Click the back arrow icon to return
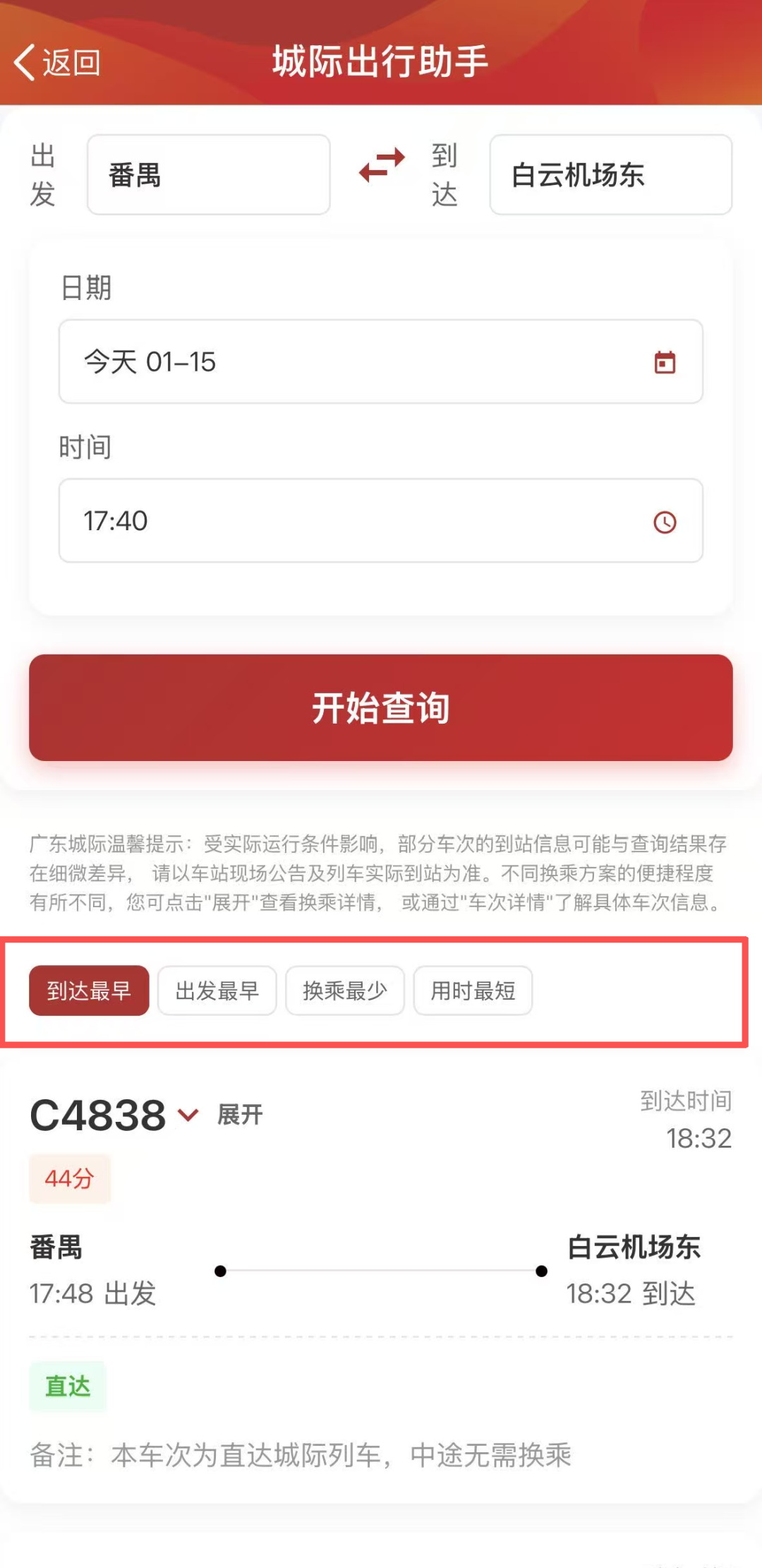762x1568 pixels. [23, 63]
